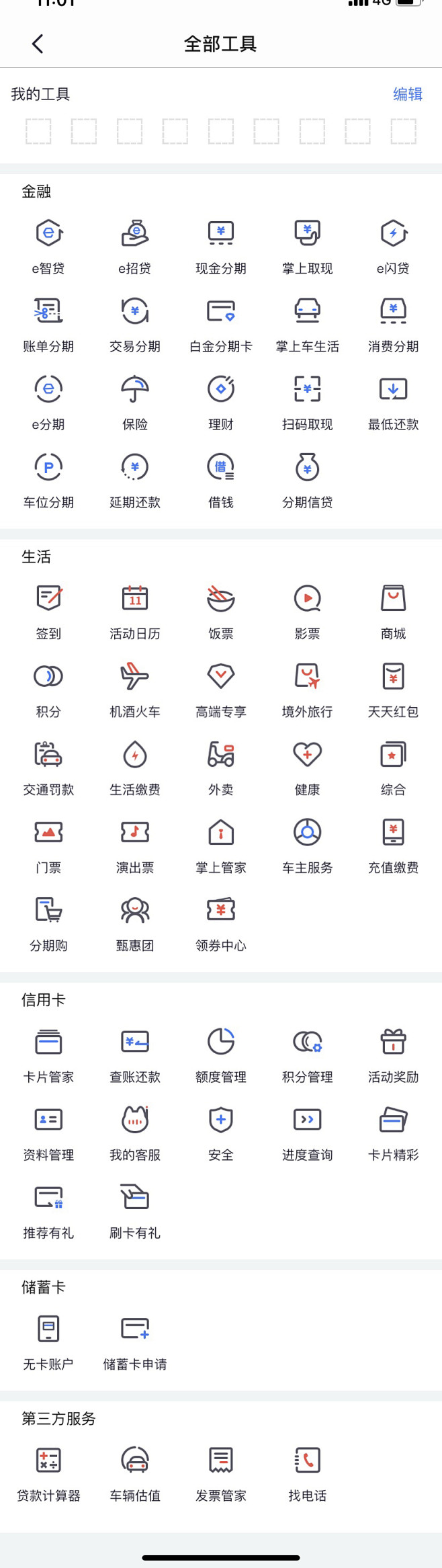Open 影票 movie tickets
The height and width of the screenshot is (1568, 442).
[307, 610]
